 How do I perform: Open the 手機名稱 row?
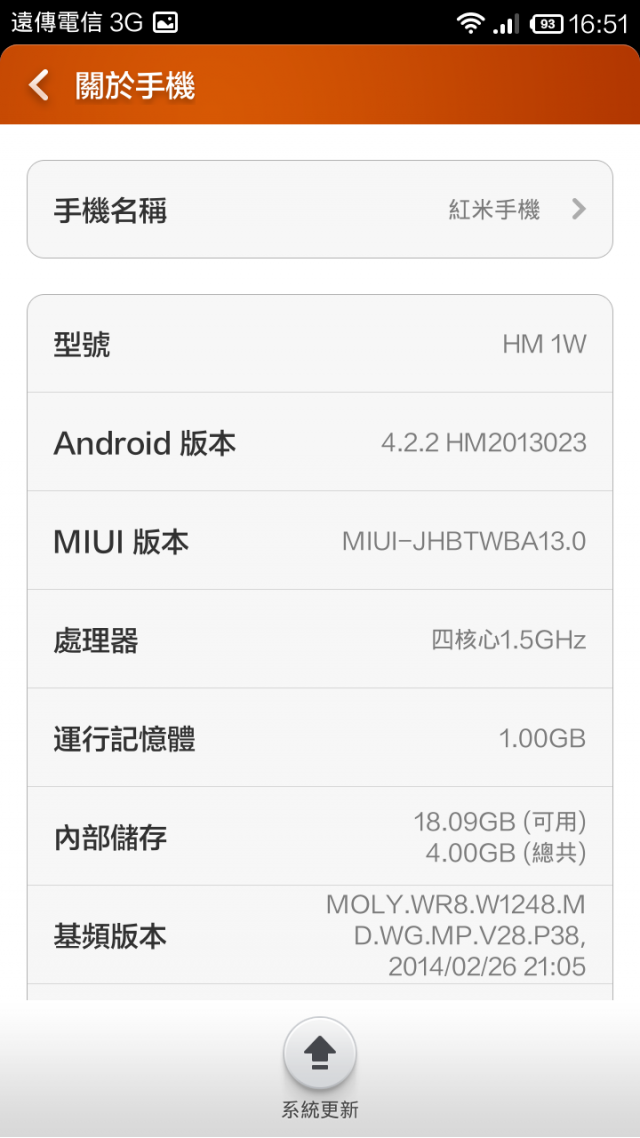point(320,210)
